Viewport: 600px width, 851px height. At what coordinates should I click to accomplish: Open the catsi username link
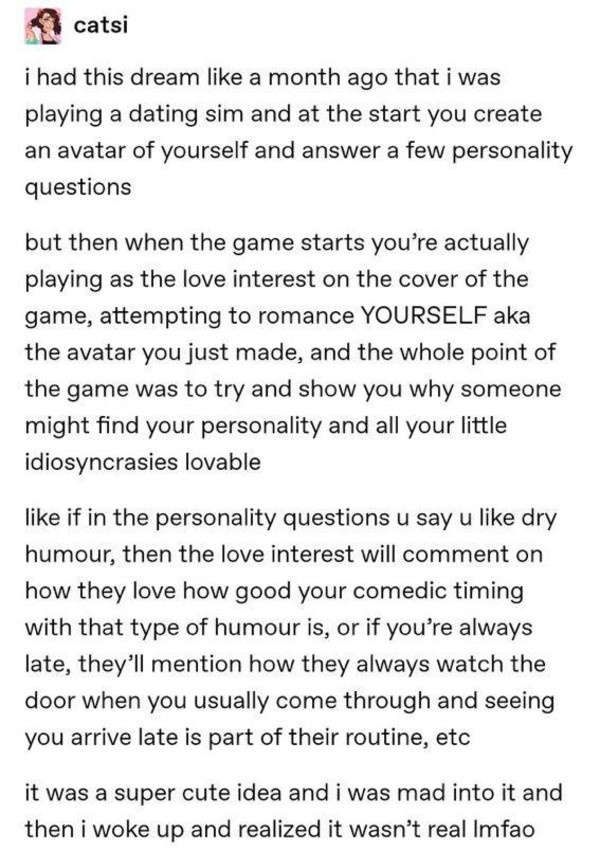coord(101,26)
